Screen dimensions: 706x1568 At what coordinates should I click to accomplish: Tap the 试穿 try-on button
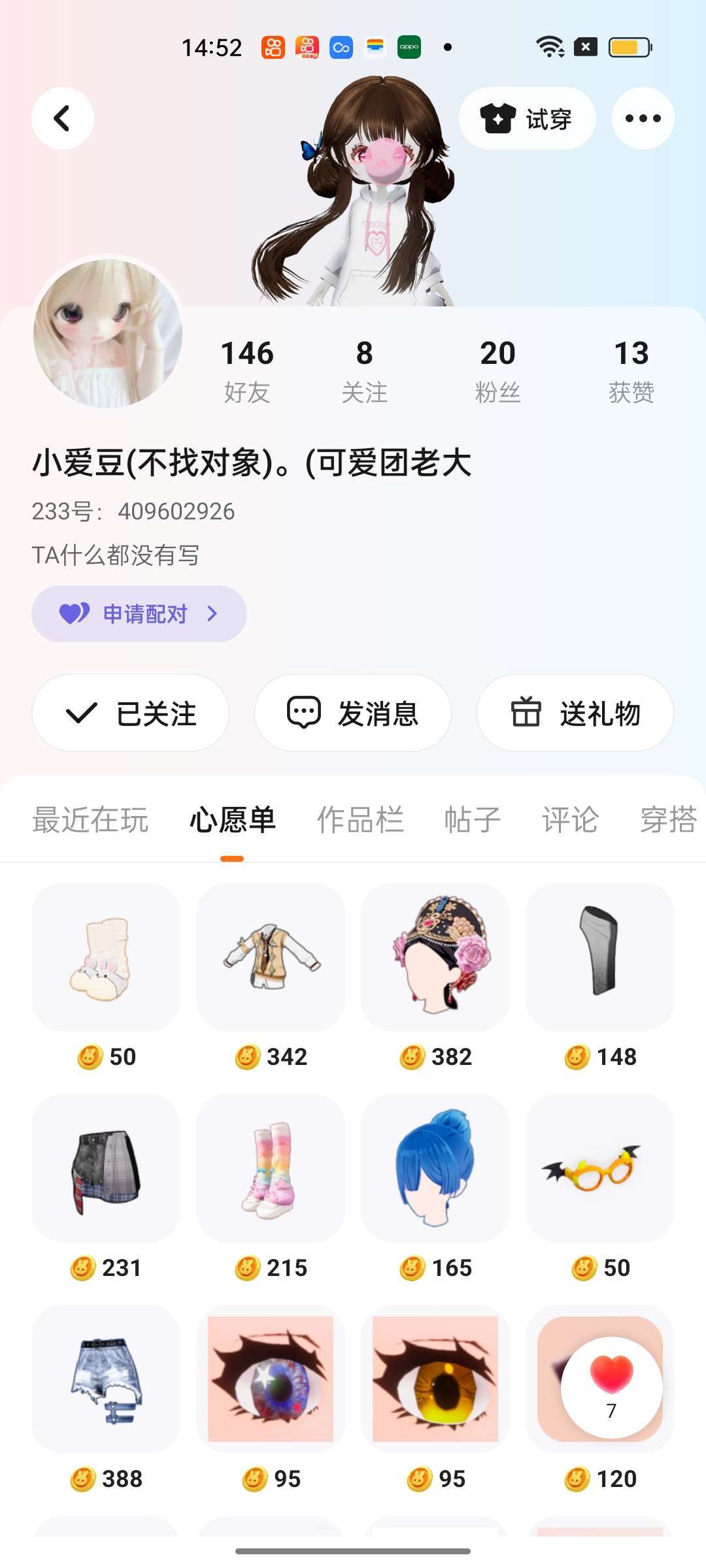coord(527,118)
